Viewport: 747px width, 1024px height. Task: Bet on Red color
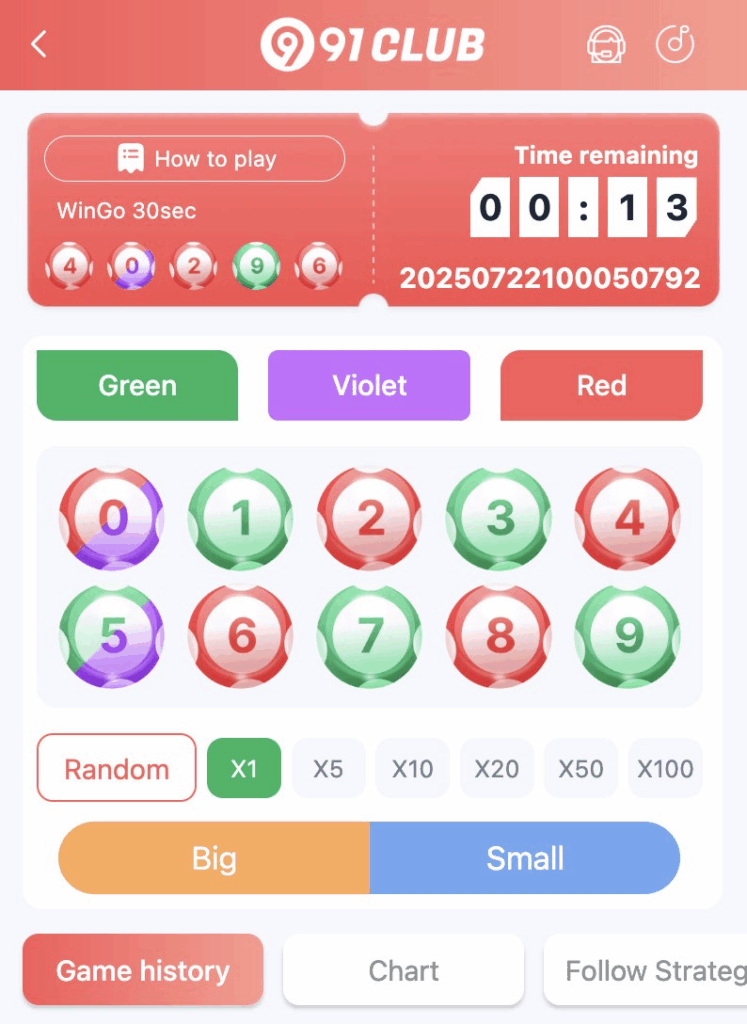pyautogui.click(x=601, y=386)
